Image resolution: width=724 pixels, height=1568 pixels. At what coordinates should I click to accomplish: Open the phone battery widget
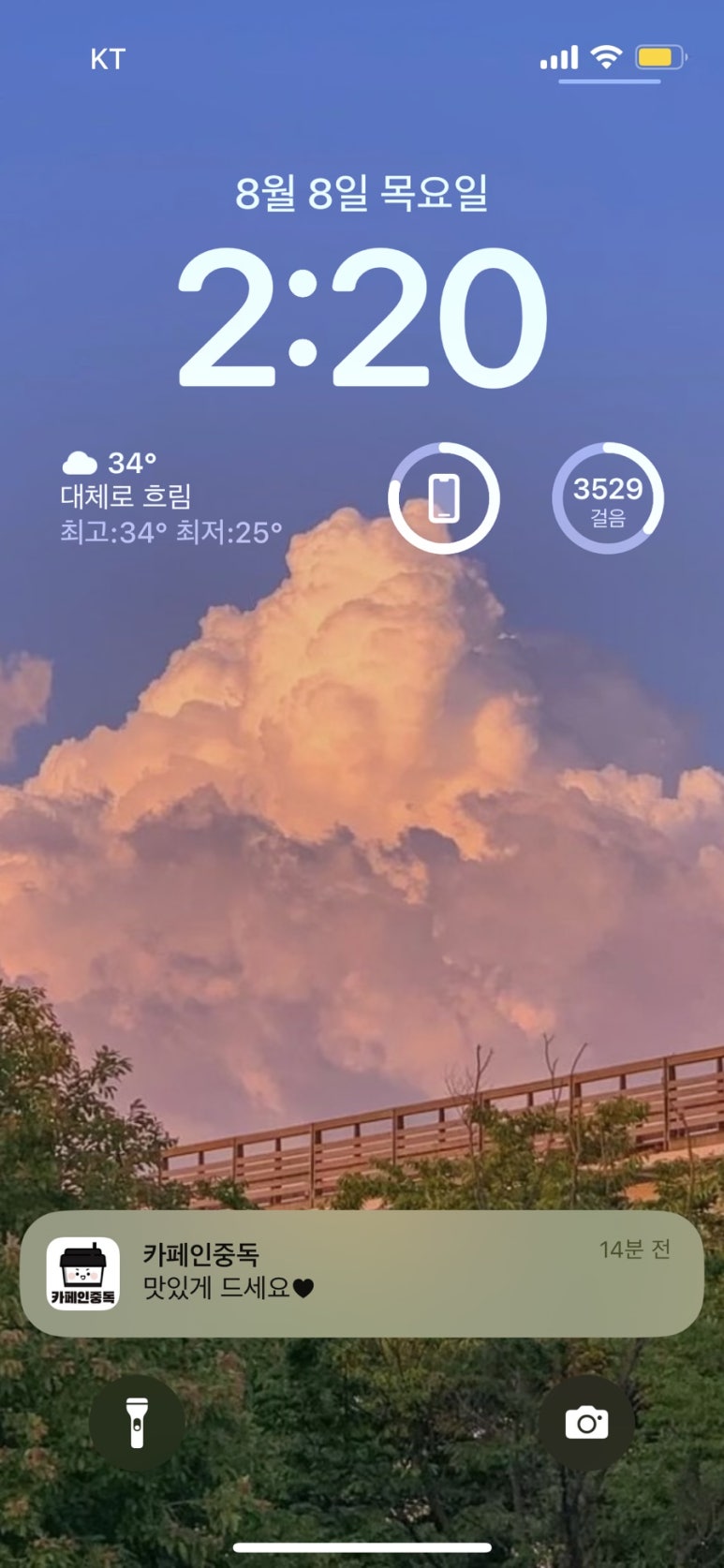tap(444, 497)
